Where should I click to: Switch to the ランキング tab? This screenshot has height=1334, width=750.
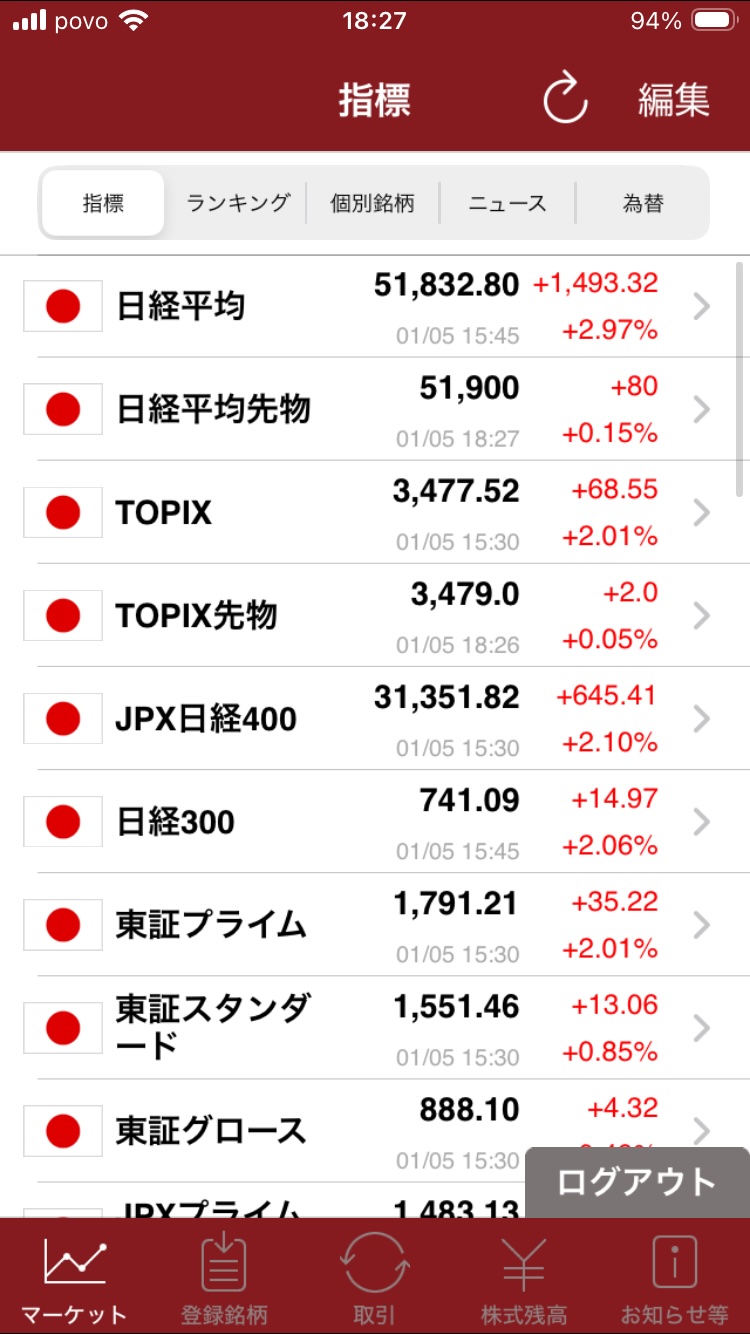(x=236, y=202)
